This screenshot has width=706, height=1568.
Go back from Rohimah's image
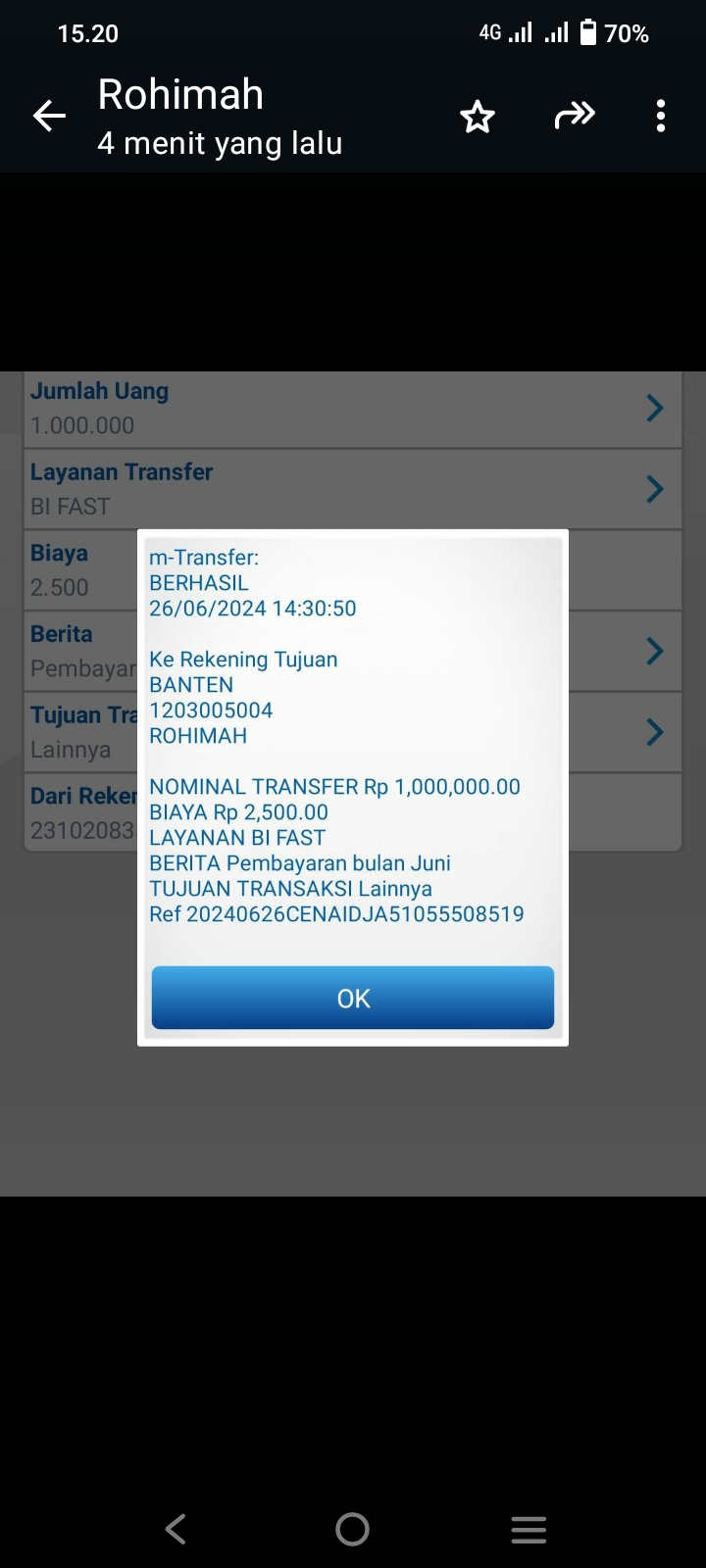tap(49, 117)
